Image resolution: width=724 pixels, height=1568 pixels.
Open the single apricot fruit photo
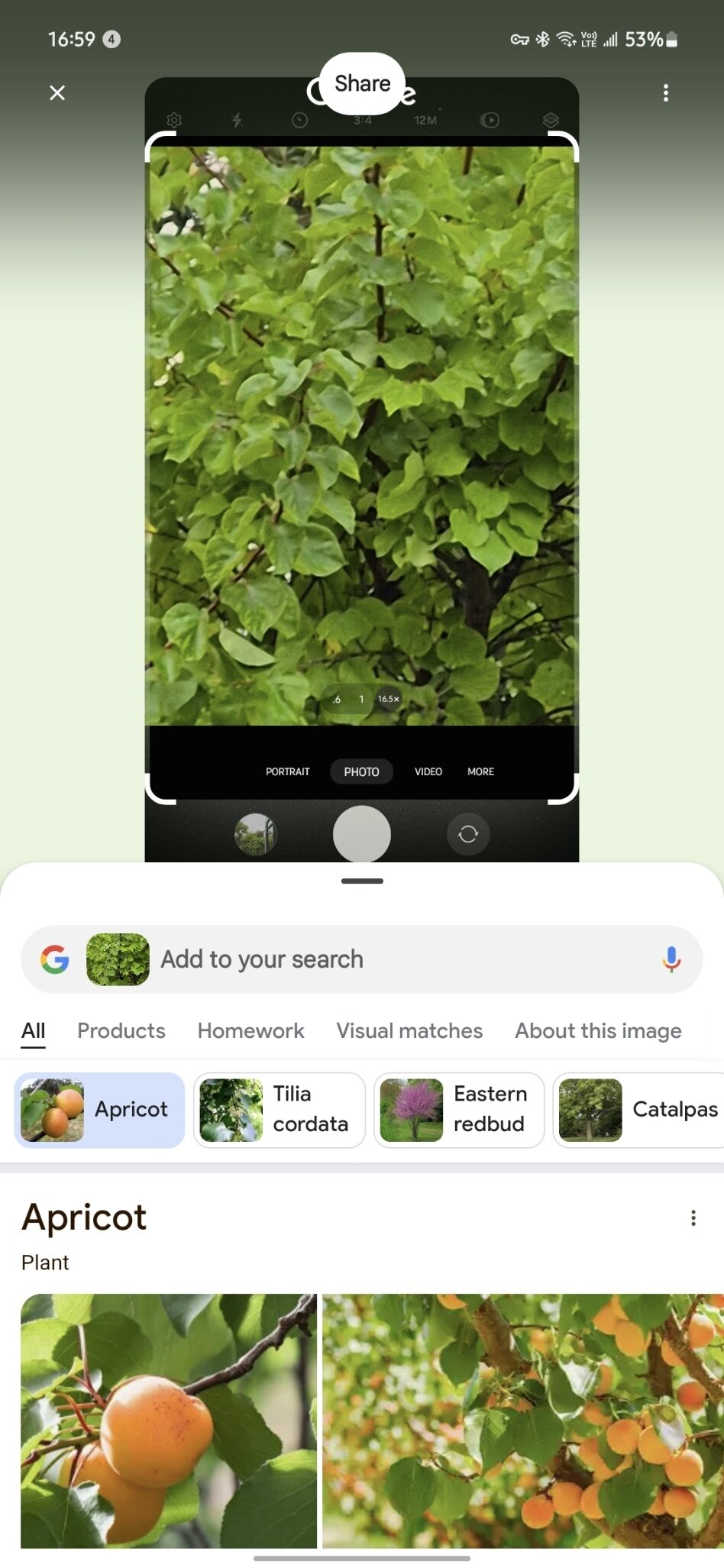(x=168, y=1421)
